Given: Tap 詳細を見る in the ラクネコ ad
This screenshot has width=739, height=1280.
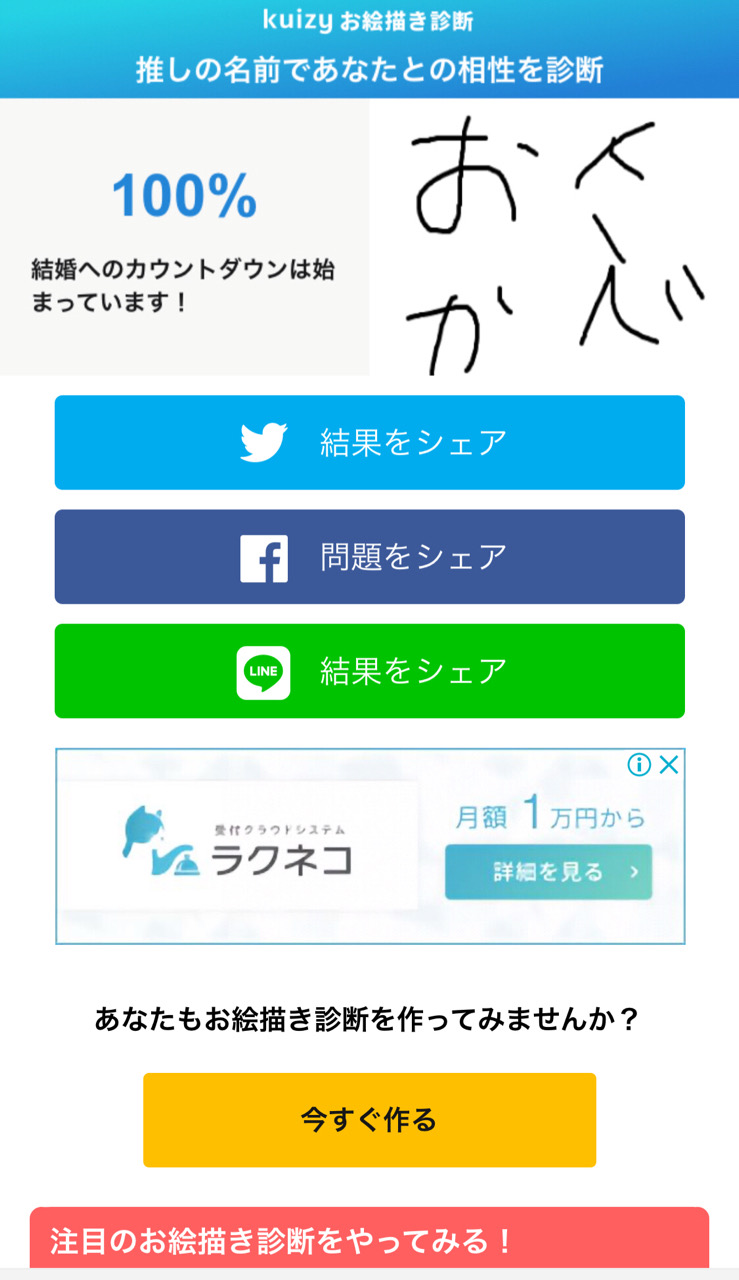Looking at the screenshot, I should pos(548,872).
